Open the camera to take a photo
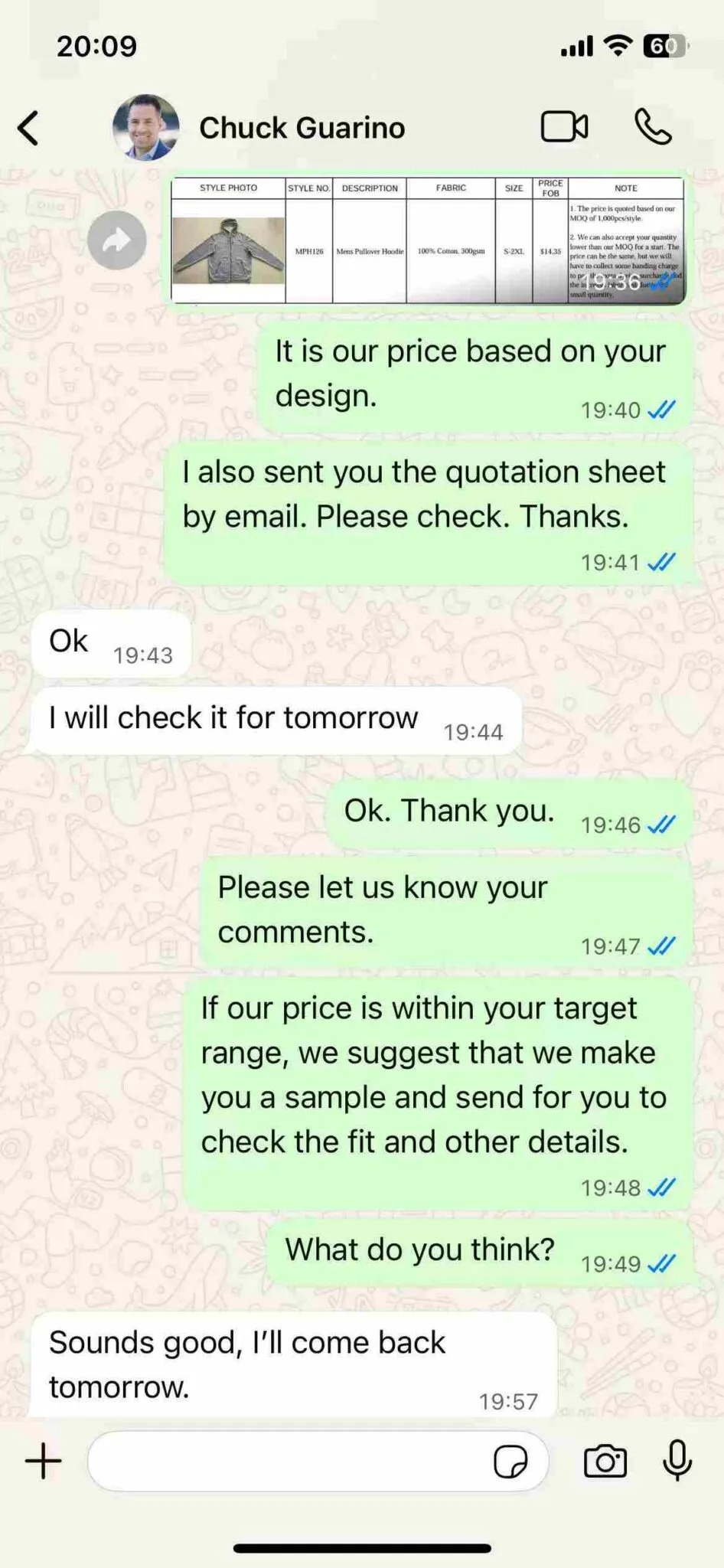Screen dimensions: 724x1568 click(x=605, y=1461)
